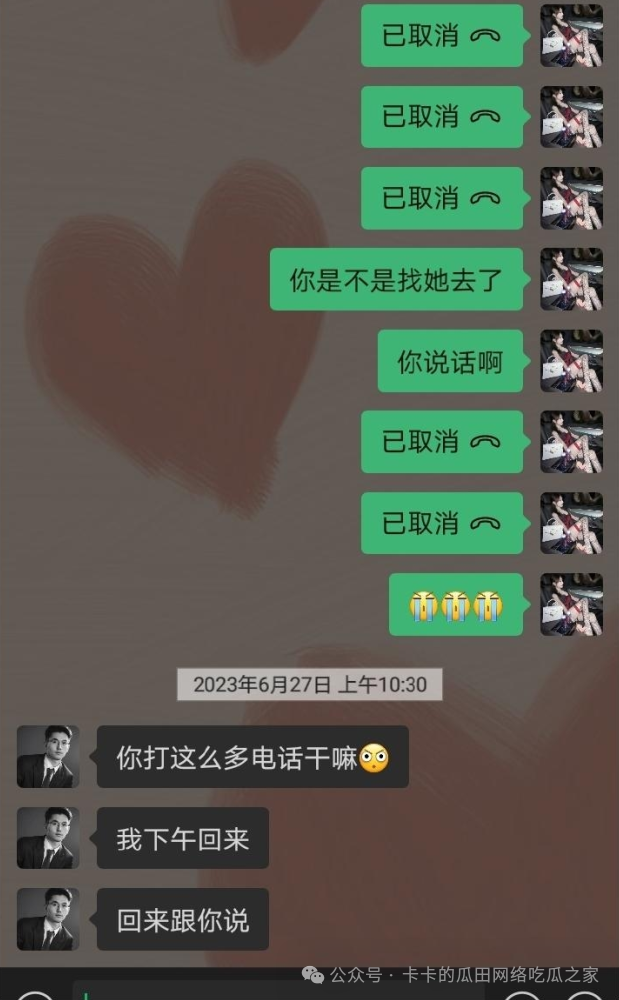Open contact avatar beside 你打这么多电话干嘛
This screenshot has width=619, height=1000.
pyautogui.click(x=48, y=757)
